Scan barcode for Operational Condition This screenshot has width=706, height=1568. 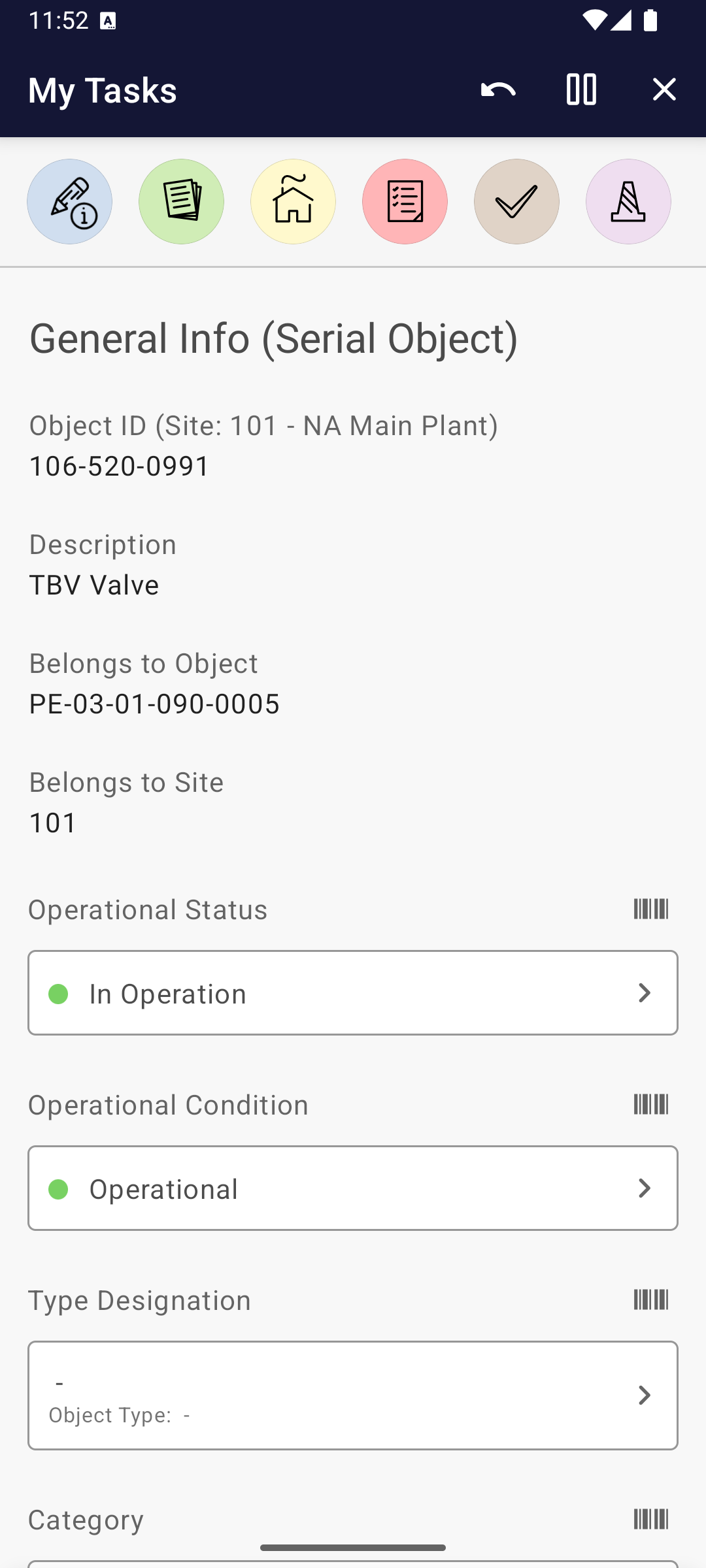[x=651, y=1104]
